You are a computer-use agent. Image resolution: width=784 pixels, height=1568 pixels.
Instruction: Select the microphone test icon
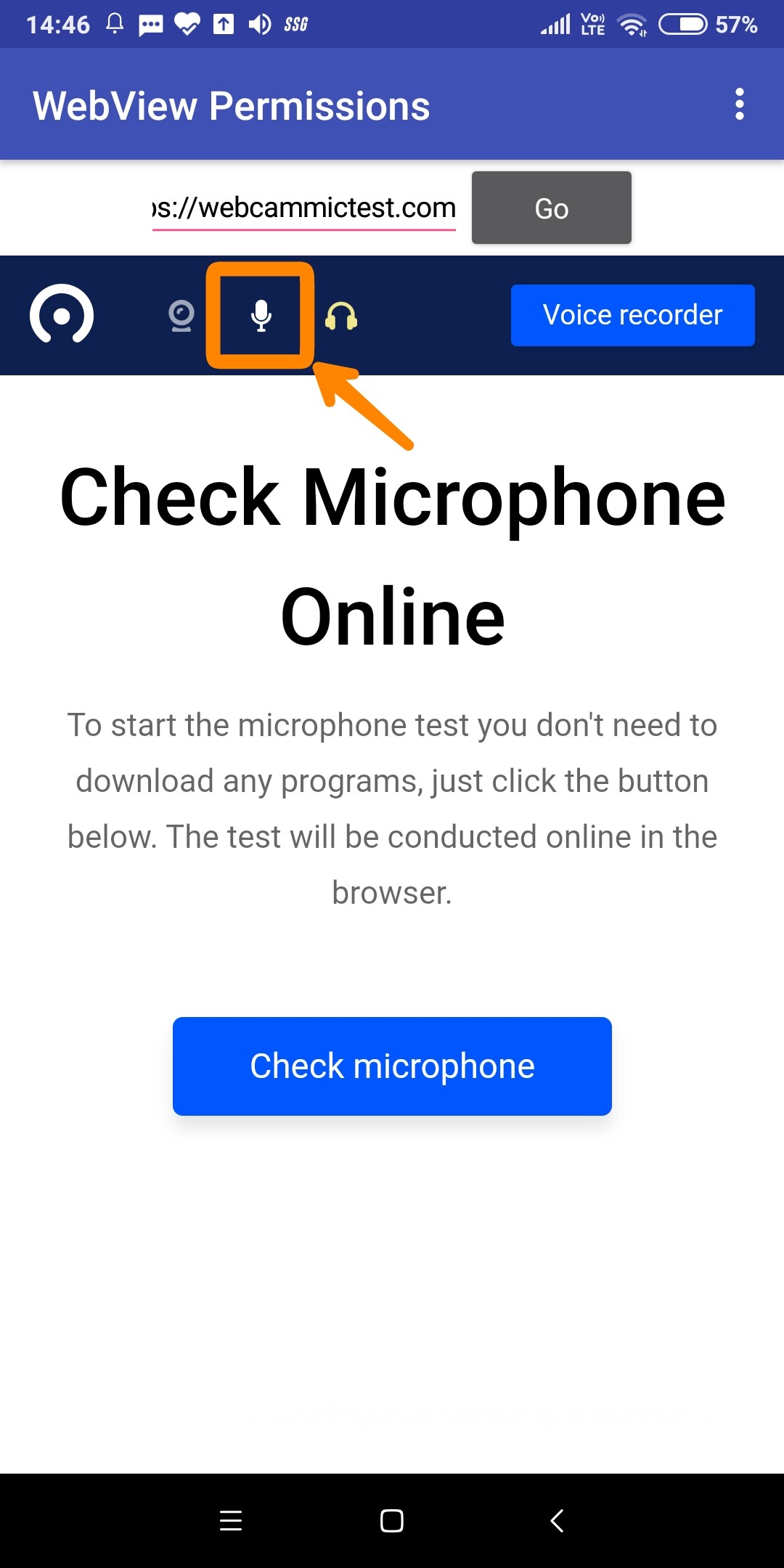[261, 316]
